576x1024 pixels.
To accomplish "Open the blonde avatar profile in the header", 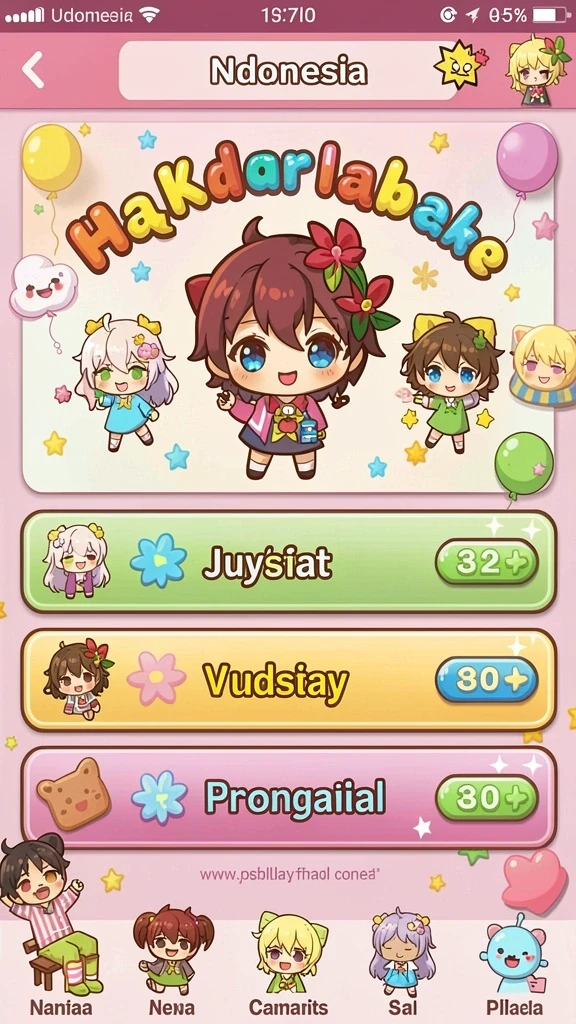I will click(537, 69).
